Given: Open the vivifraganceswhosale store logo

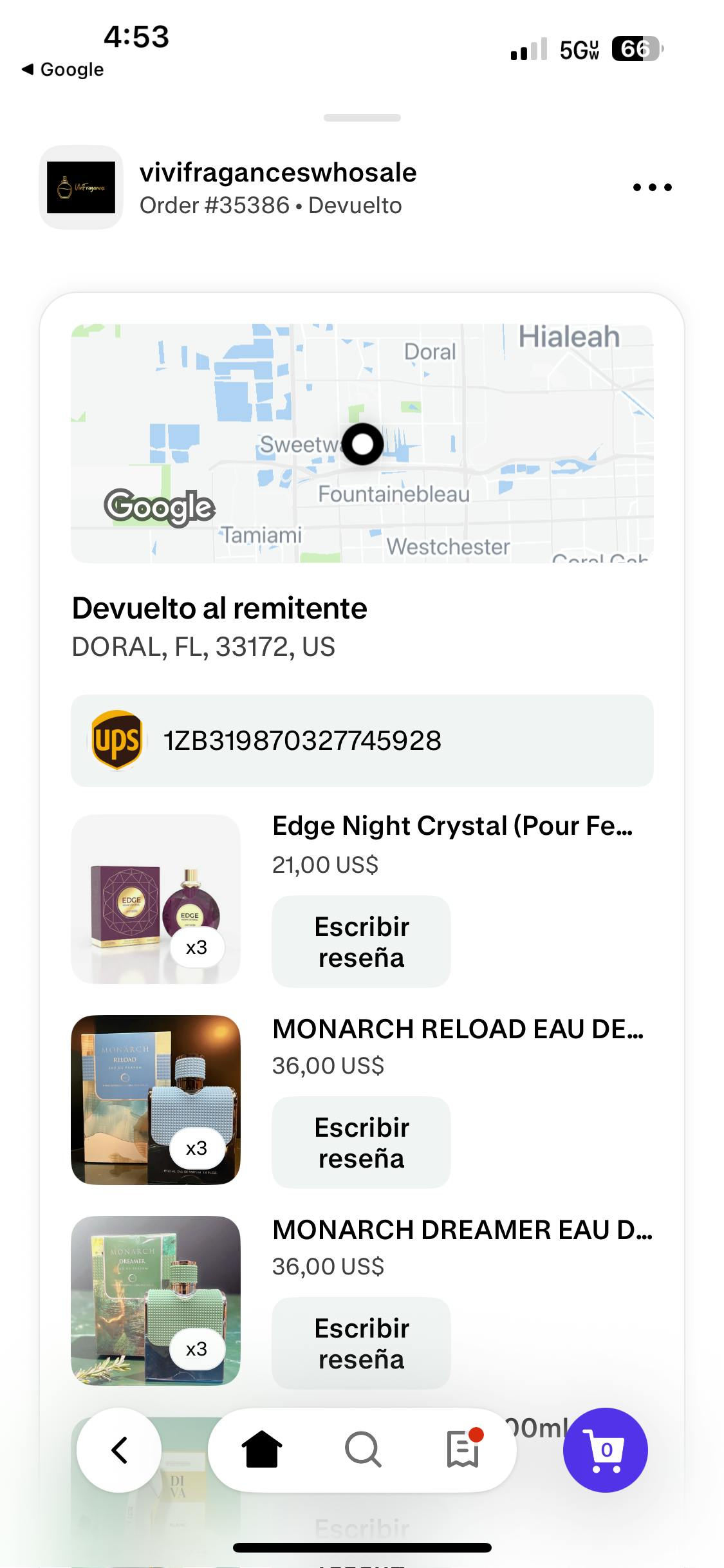Looking at the screenshot, I should pyautogui.click(x=81, y=187).
